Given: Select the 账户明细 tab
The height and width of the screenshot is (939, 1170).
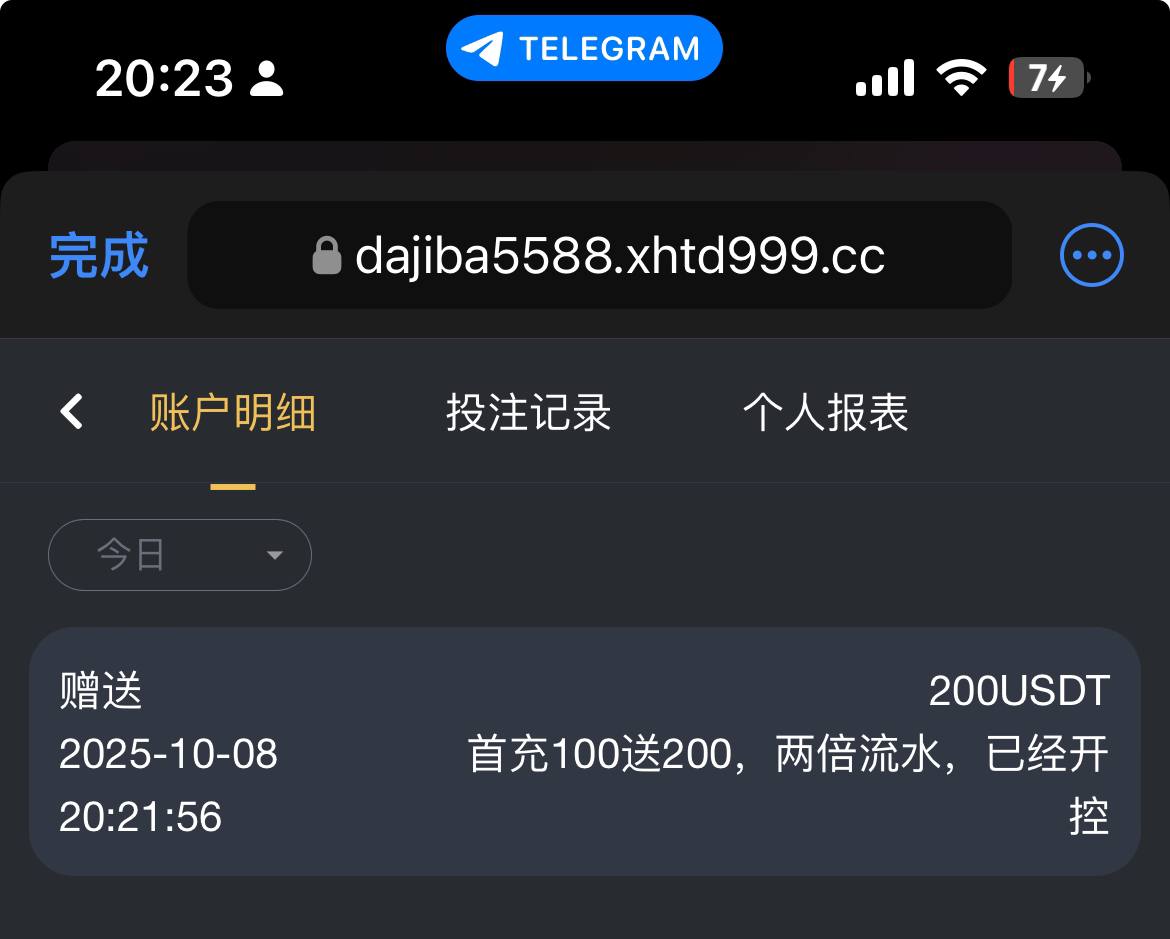Looking at the screenshot, I should (x=232, y=412).
